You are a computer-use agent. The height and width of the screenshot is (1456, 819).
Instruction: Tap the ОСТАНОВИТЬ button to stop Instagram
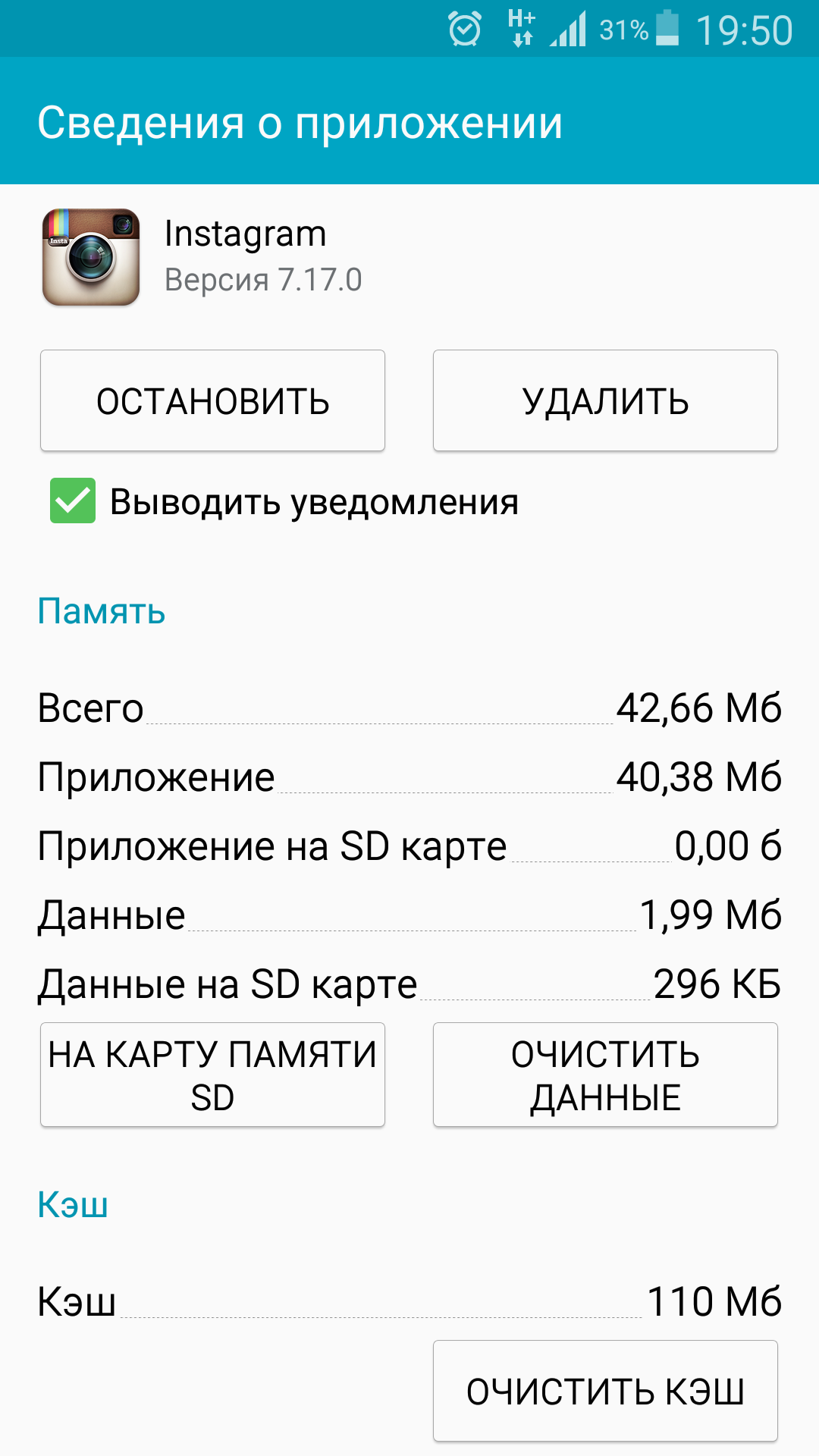pos(212,400)
